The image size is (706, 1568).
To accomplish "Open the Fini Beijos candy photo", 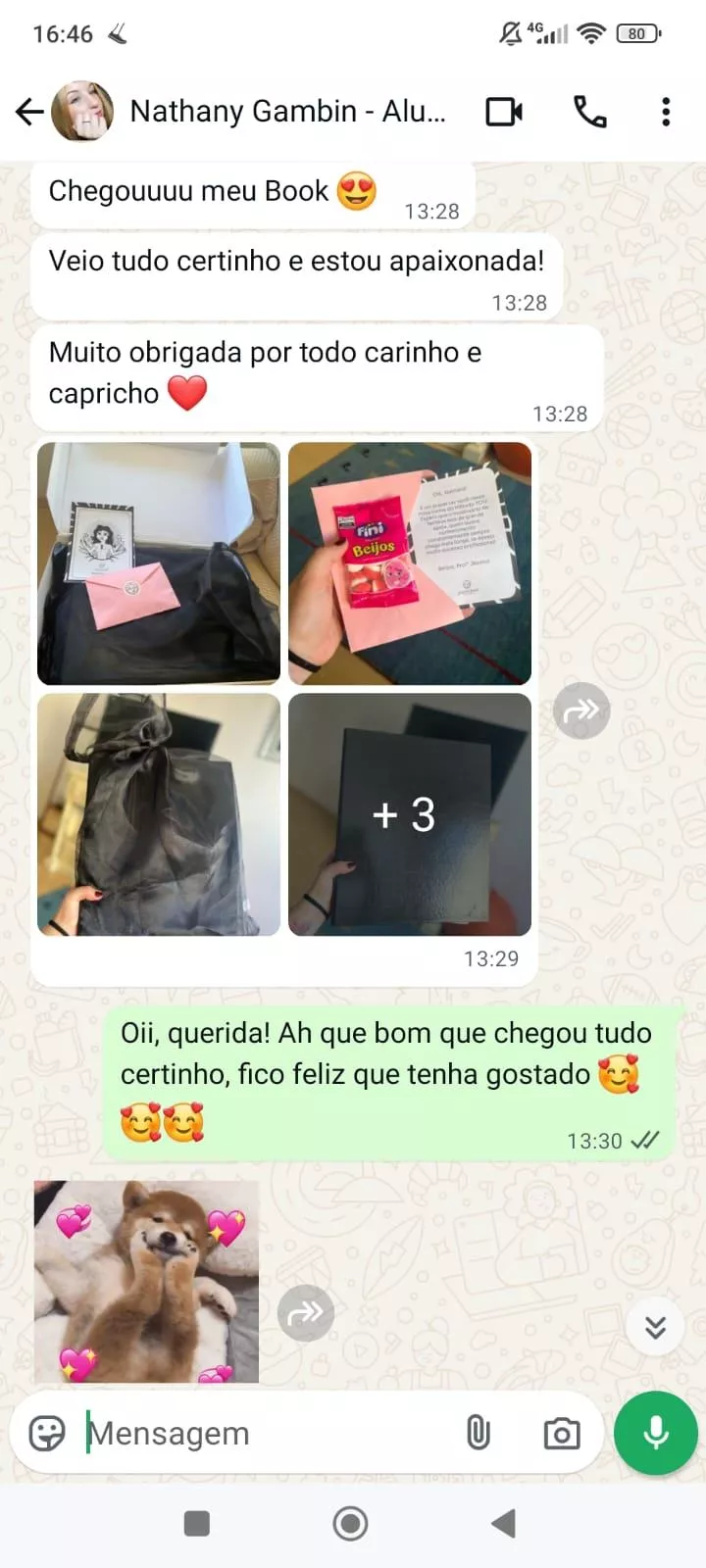I will click(410, 563).
